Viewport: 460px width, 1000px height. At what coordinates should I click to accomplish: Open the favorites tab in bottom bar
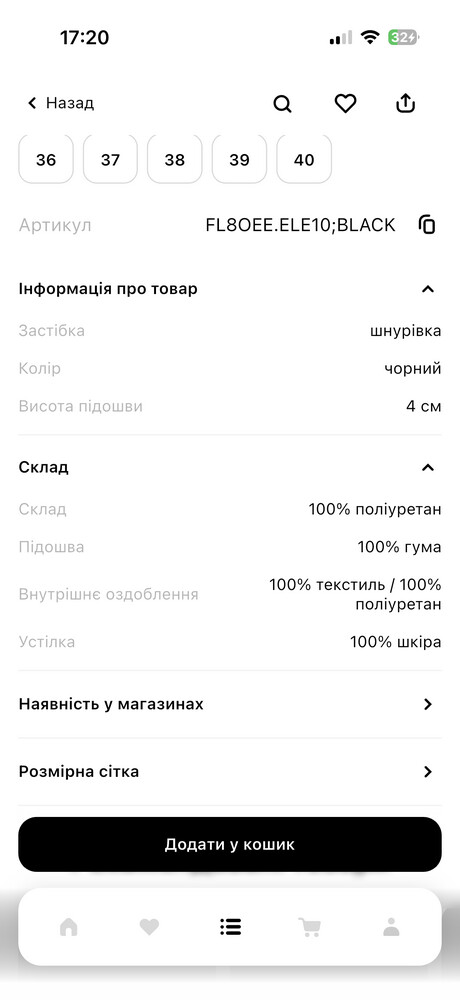click(x=149, y=927)
